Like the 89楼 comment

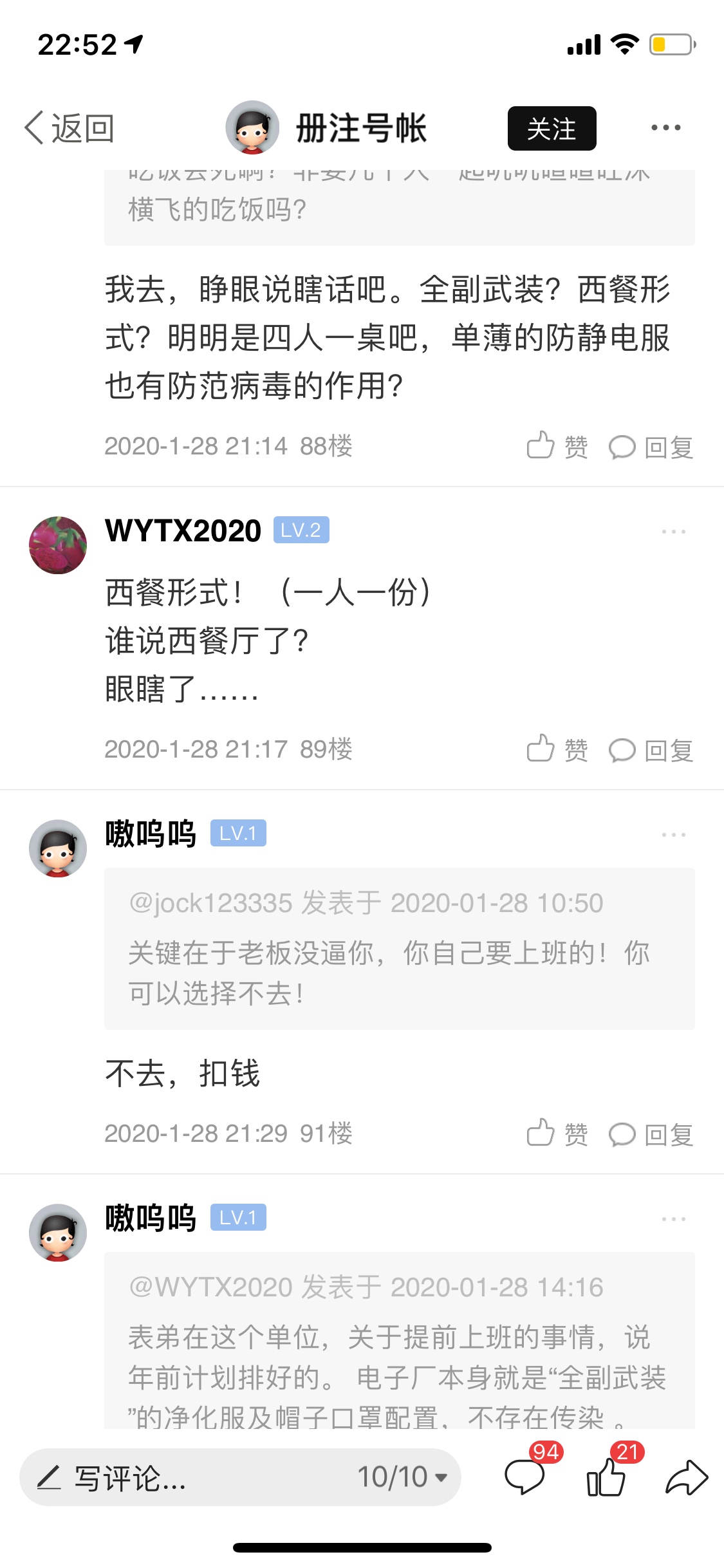coord(557,749)
